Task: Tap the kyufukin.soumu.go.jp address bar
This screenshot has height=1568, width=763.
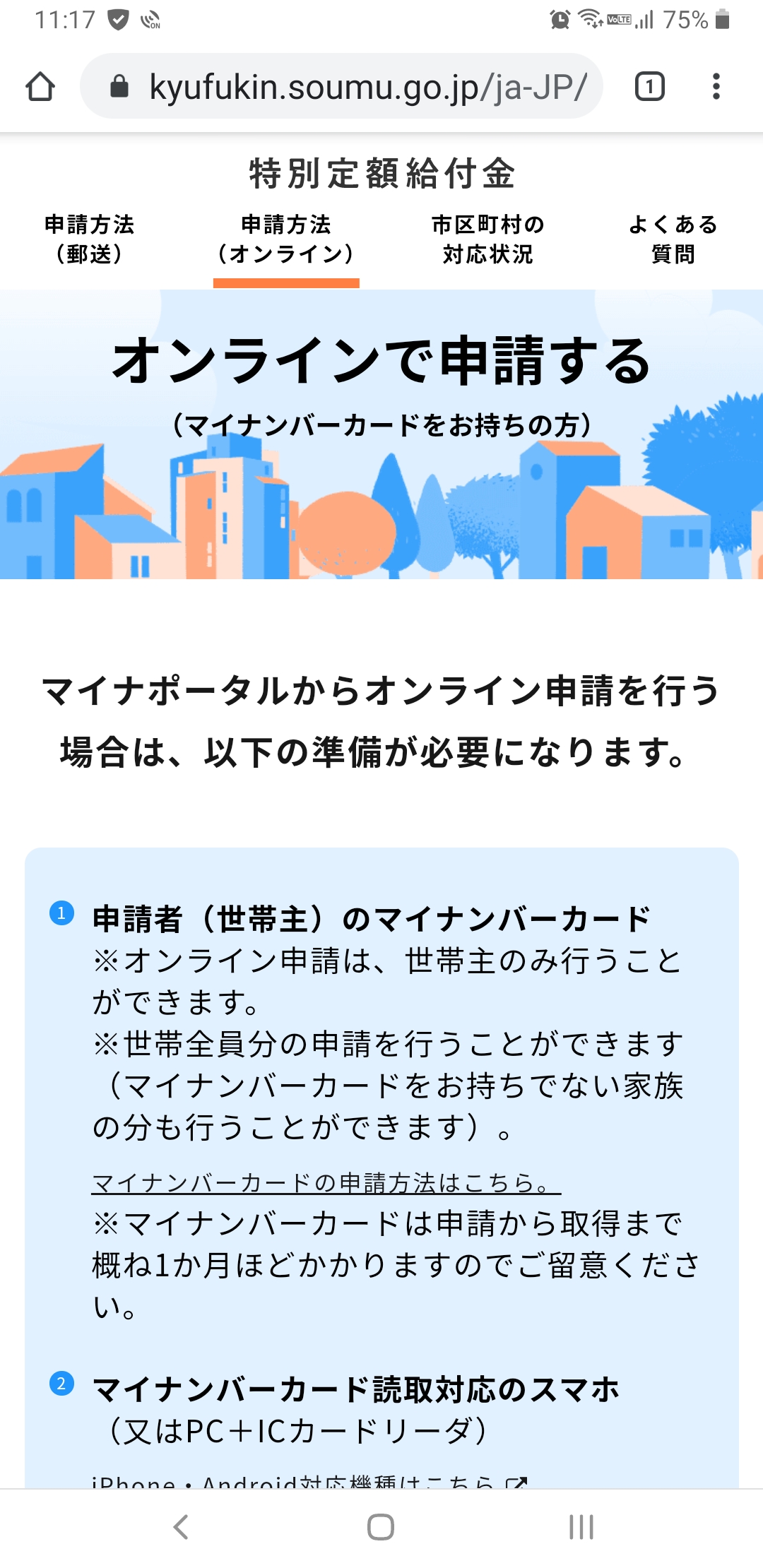Action: (x=346, y=87)
